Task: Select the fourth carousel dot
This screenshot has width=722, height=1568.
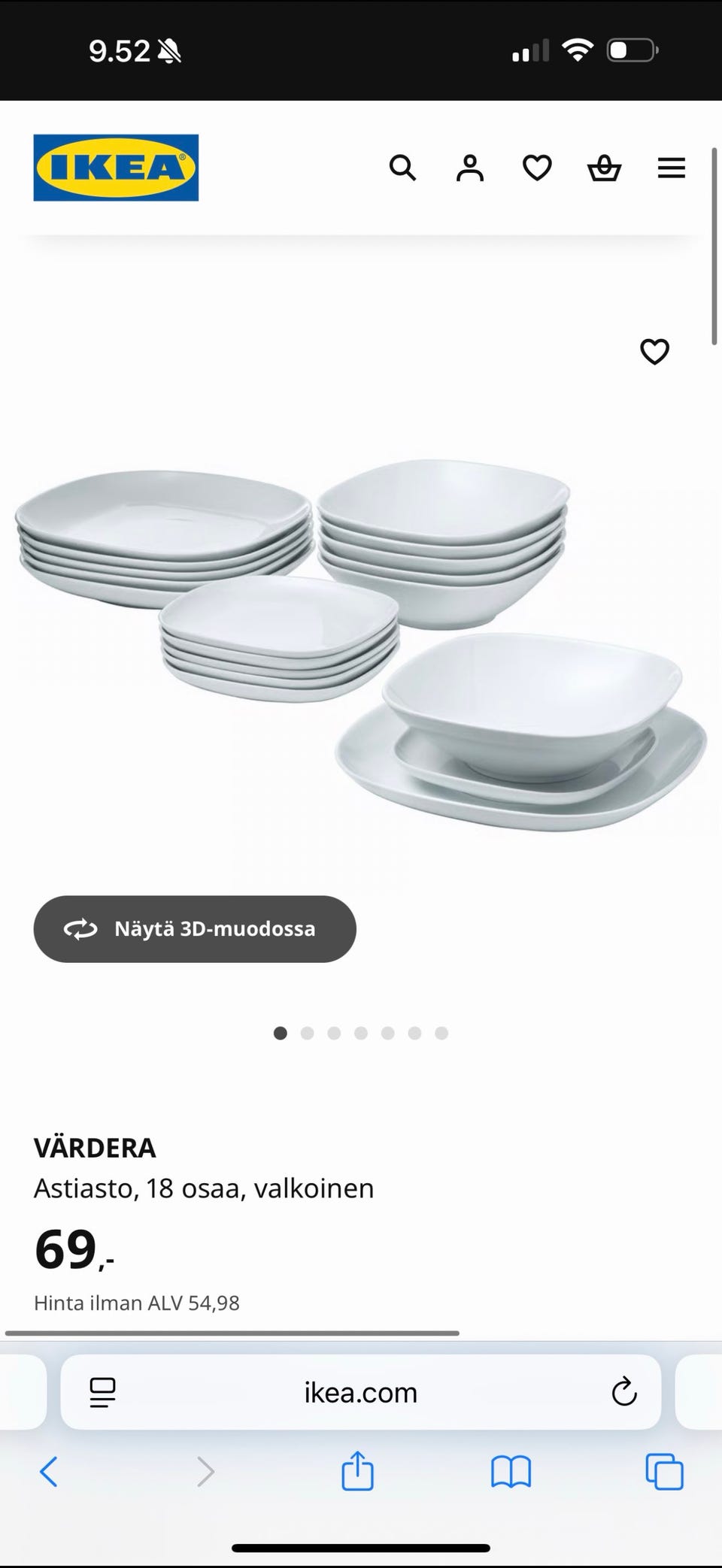Action: point(362,1033)
